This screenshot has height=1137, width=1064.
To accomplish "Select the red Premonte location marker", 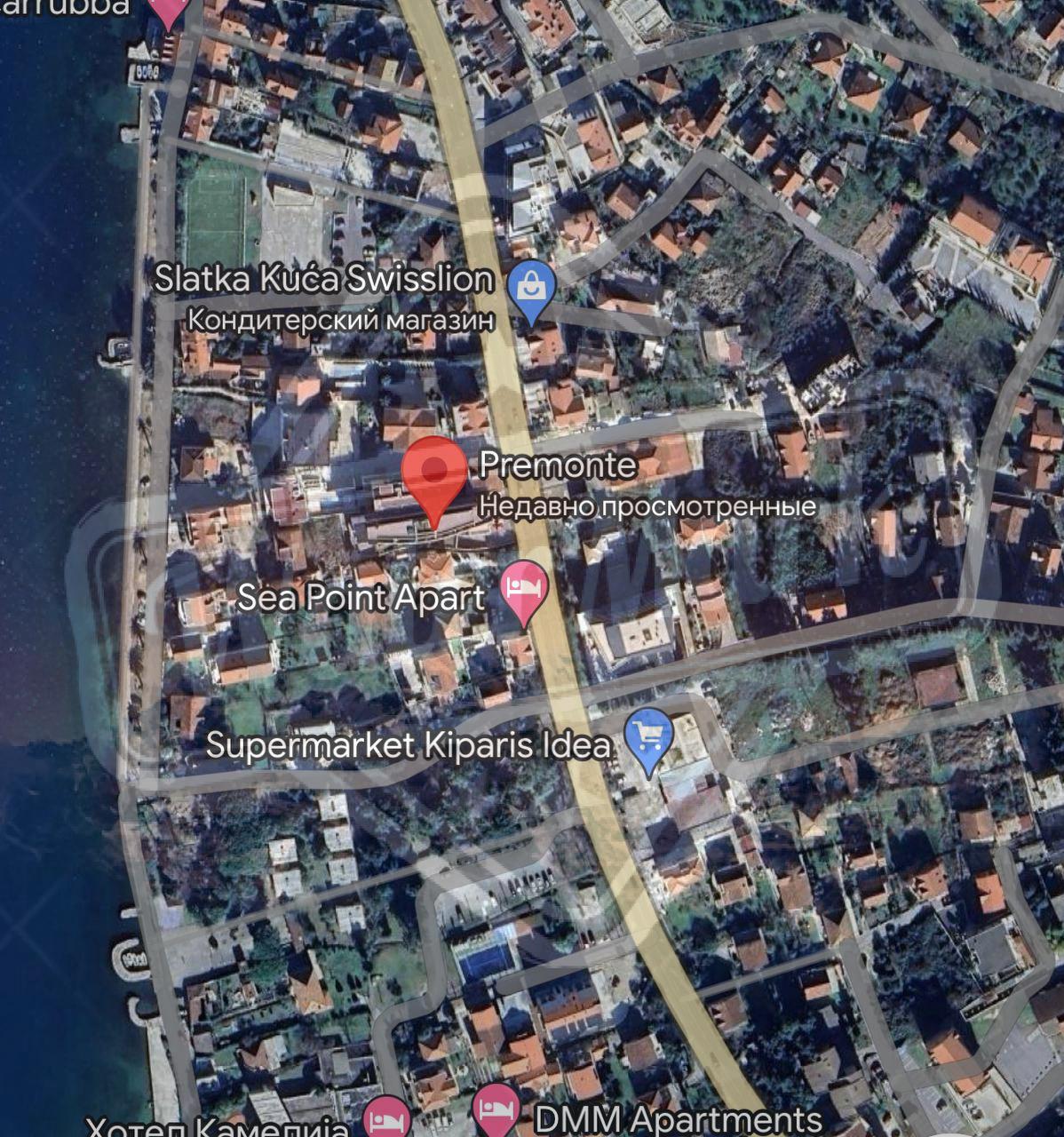I will coord(434,473).
